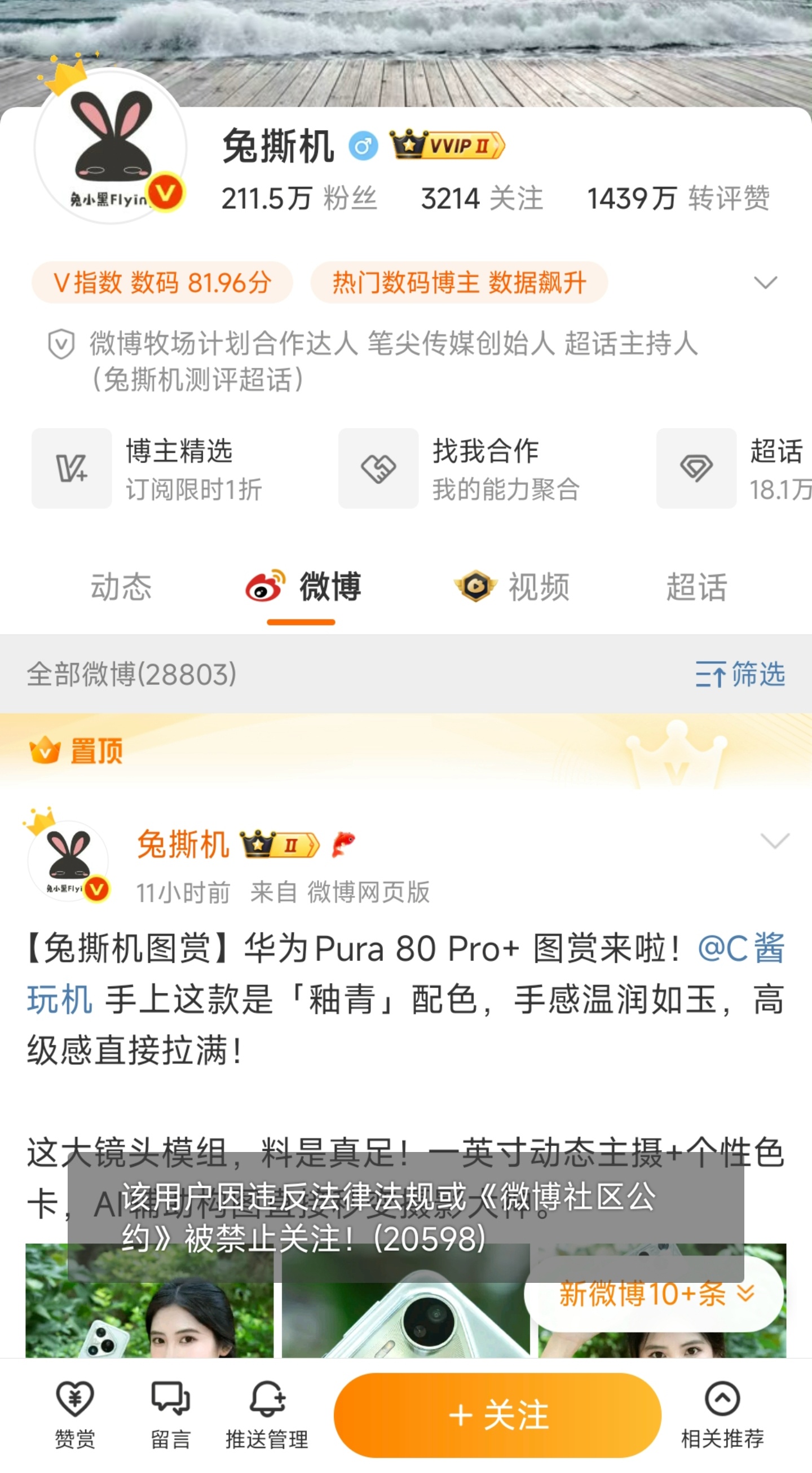Load the 新微博10+条 new posts
Viewport: 812px width, 1473px height.
pyautogui.click(x=653, y=1294)
